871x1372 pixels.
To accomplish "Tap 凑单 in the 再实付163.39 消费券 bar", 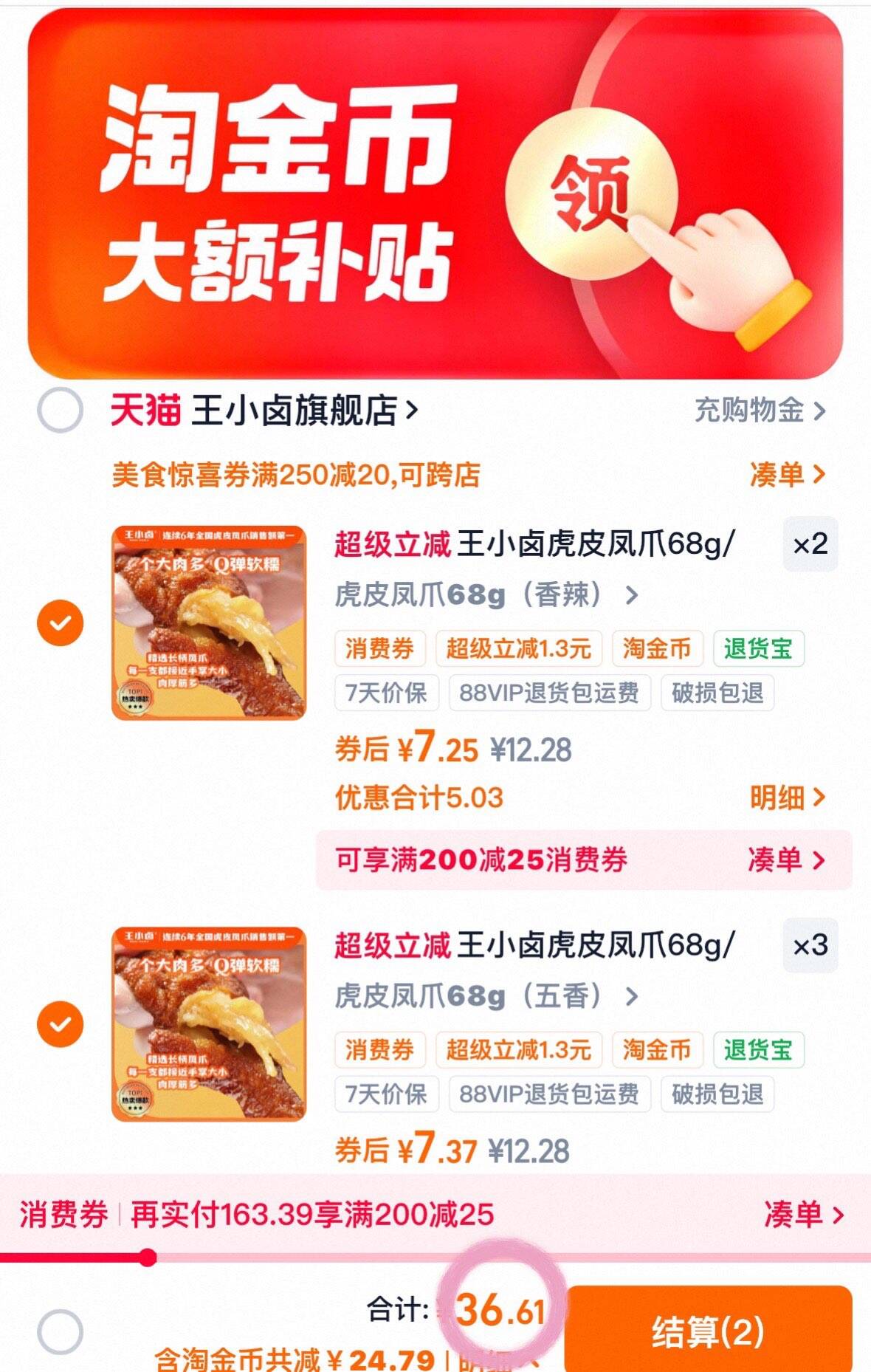I will coord(802,1215).
